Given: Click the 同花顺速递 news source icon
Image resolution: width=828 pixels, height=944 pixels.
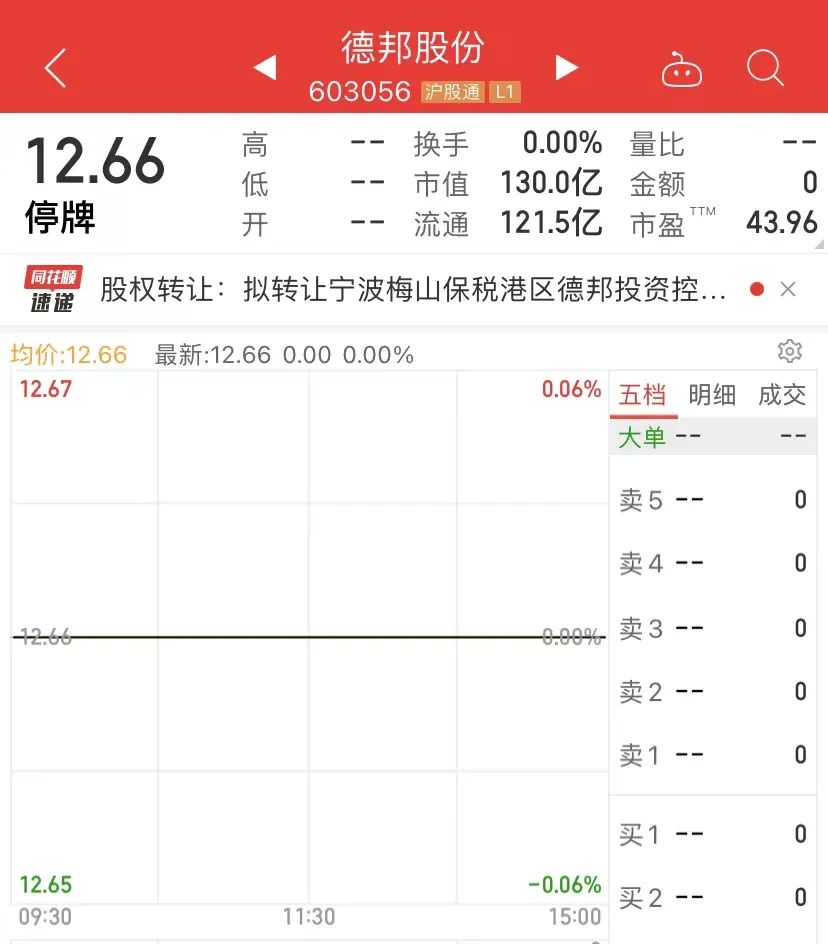Looking at the screenshot, I should (x=52, y=288).
